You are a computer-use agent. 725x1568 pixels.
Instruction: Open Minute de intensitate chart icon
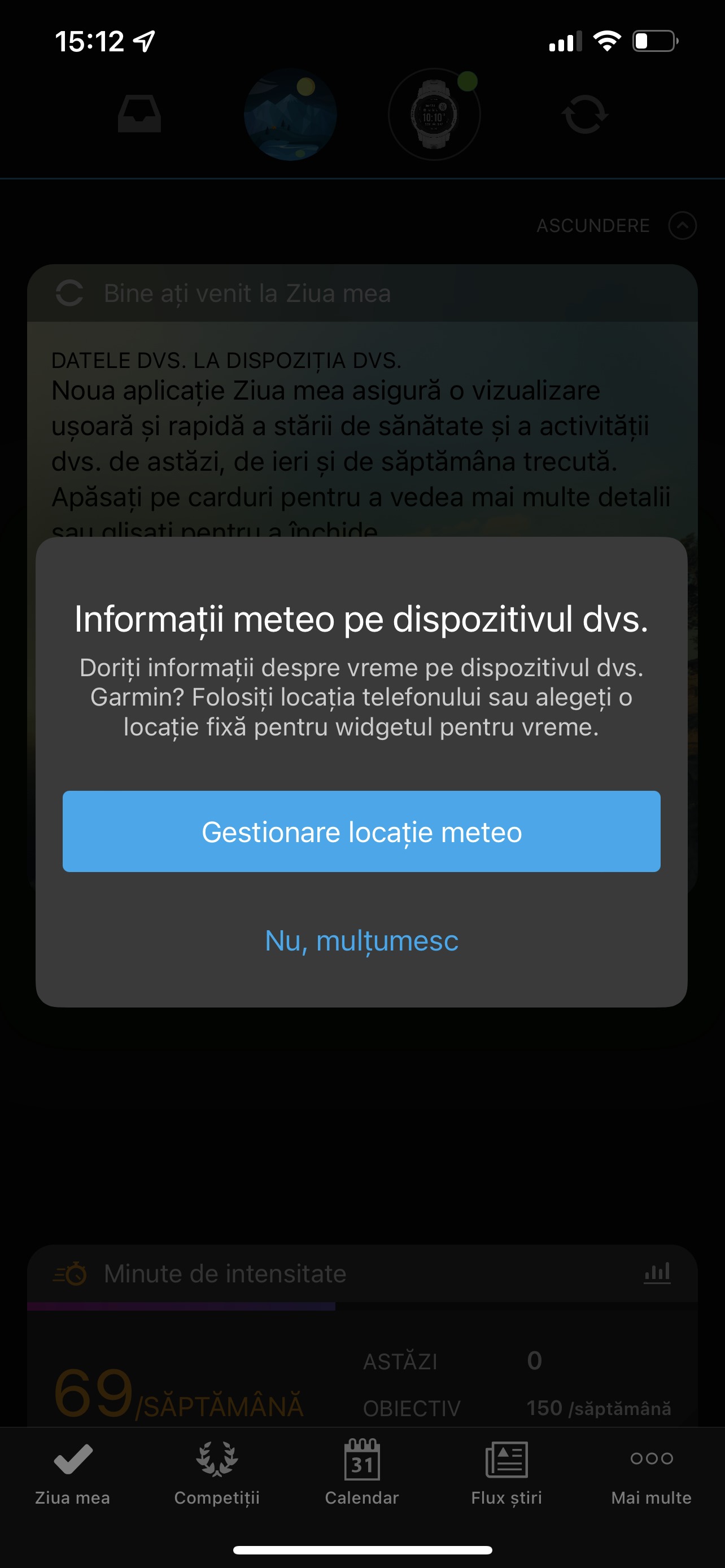tap(657, 1273)
